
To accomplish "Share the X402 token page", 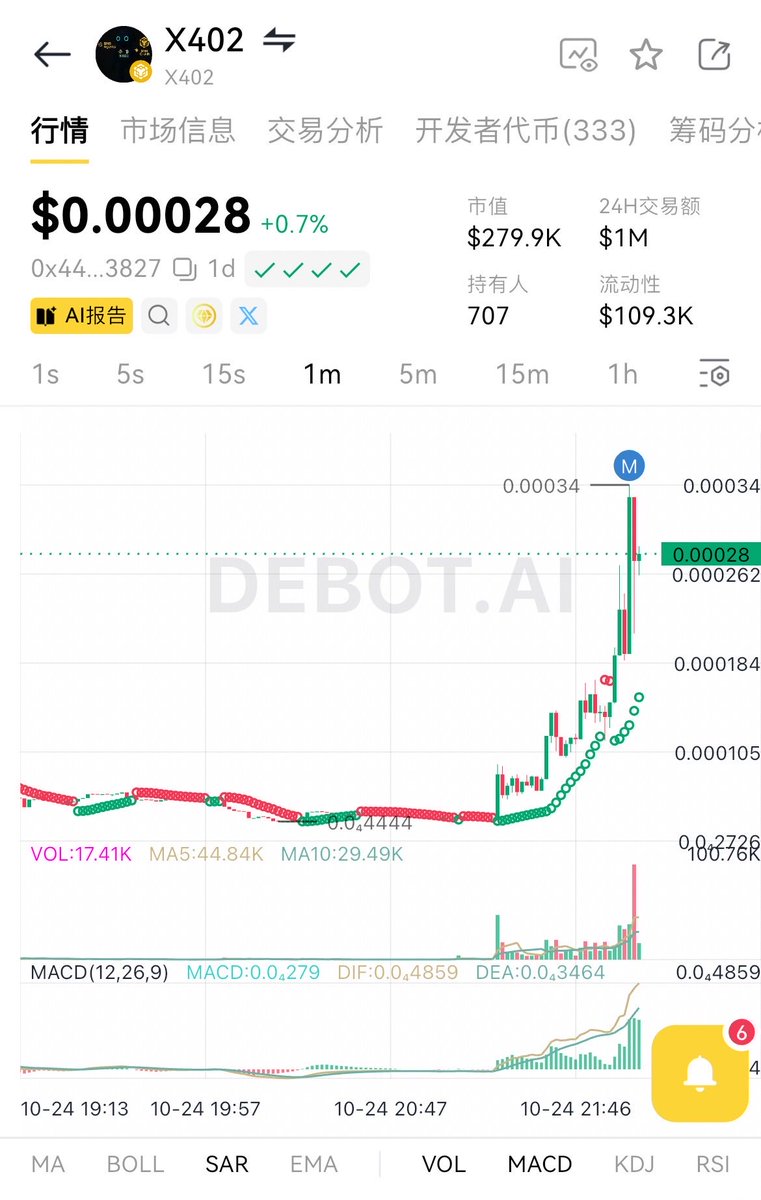I will pyautogui.click(x=714, y=55).
